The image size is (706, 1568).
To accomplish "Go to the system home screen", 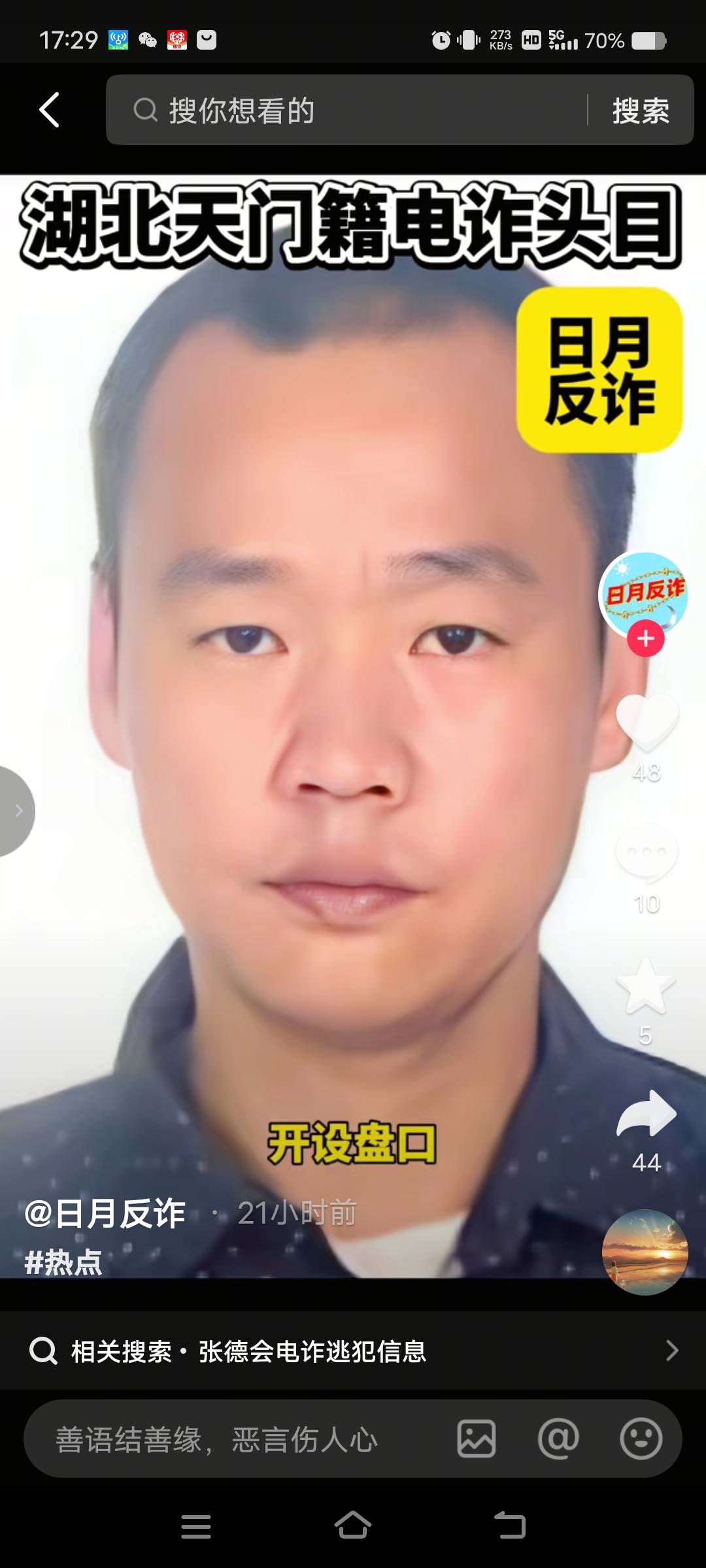I will point(353,1526).
